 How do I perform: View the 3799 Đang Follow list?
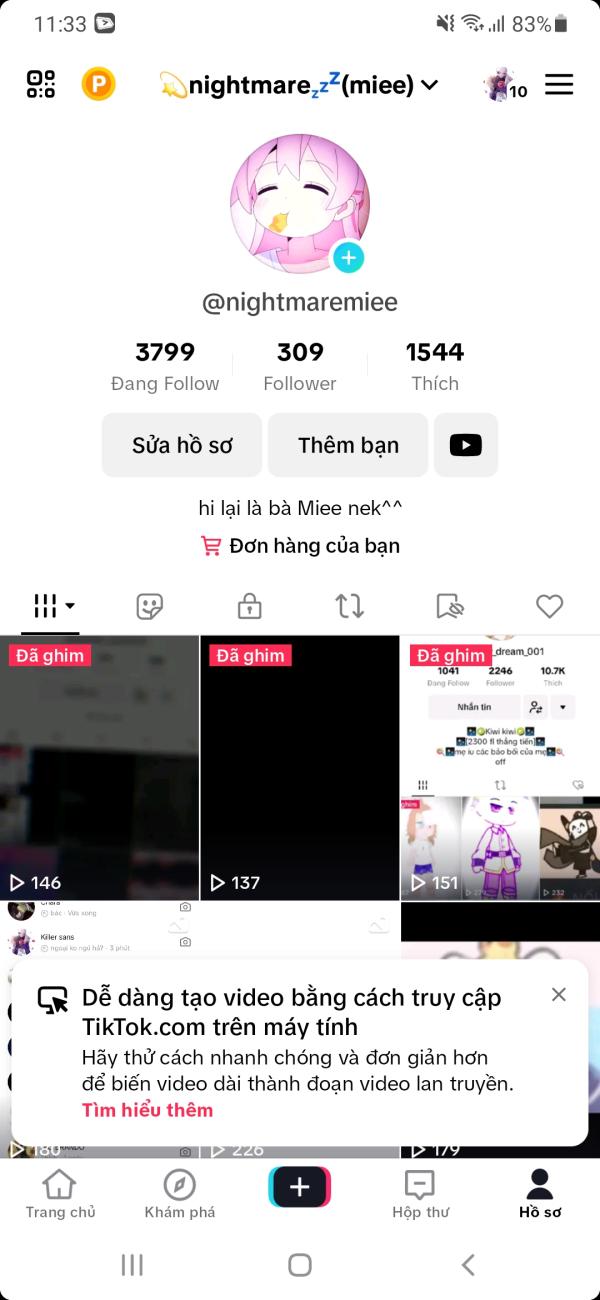click(x=165, y=366)
